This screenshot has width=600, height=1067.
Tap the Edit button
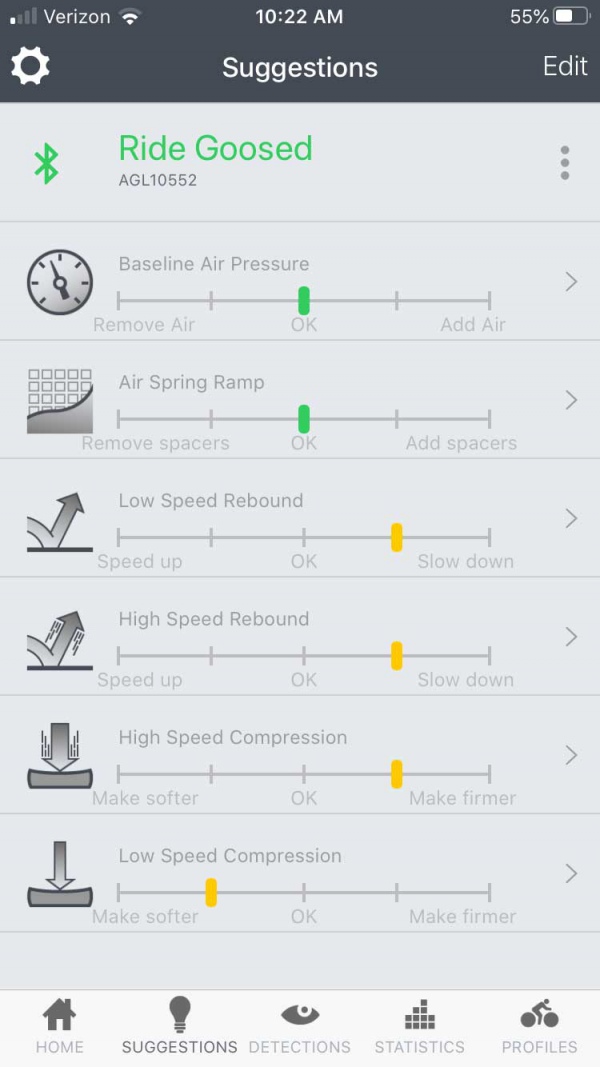point(565,66)
